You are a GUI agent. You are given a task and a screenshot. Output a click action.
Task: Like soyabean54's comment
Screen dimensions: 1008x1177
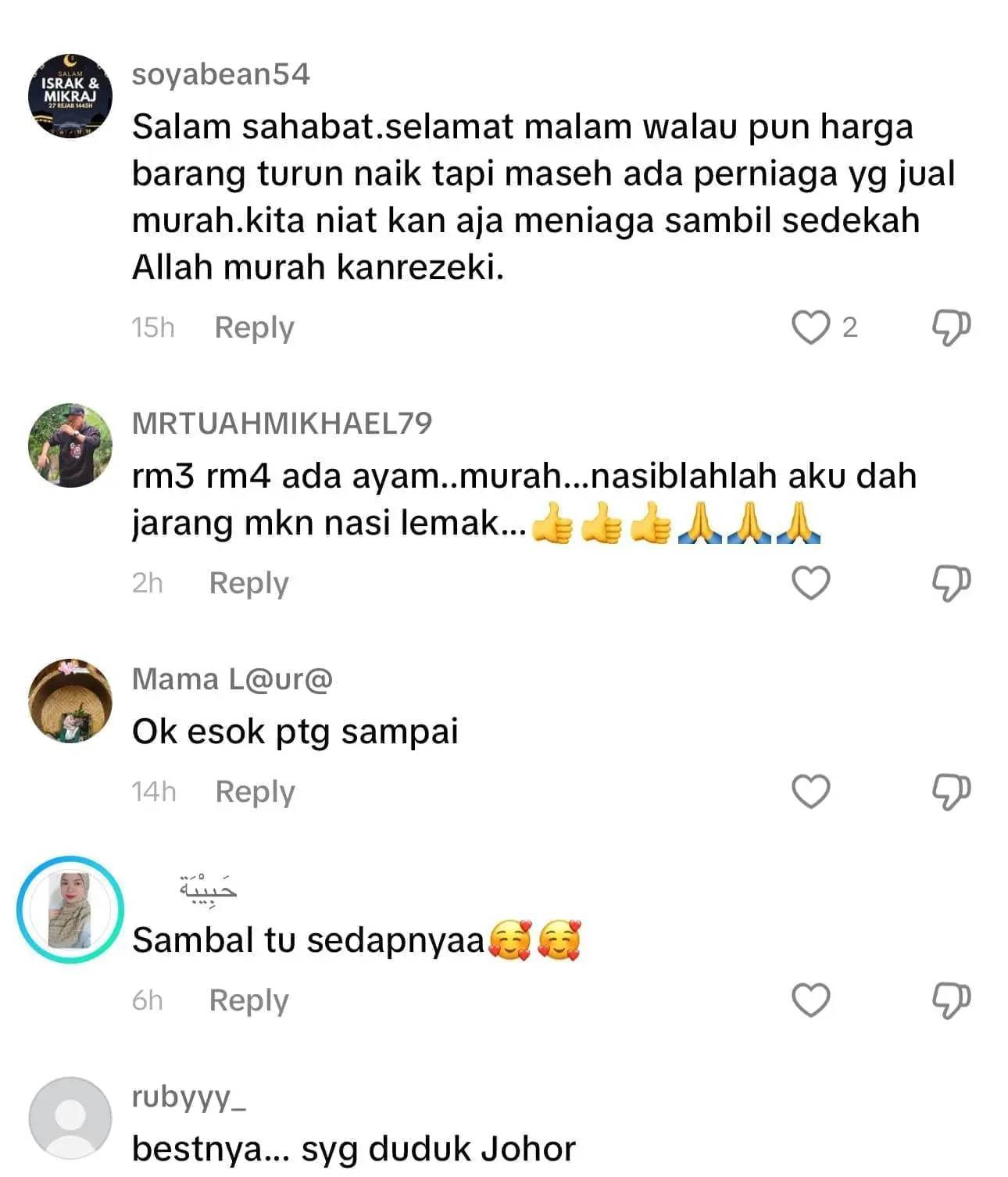(x=810, y=327)
